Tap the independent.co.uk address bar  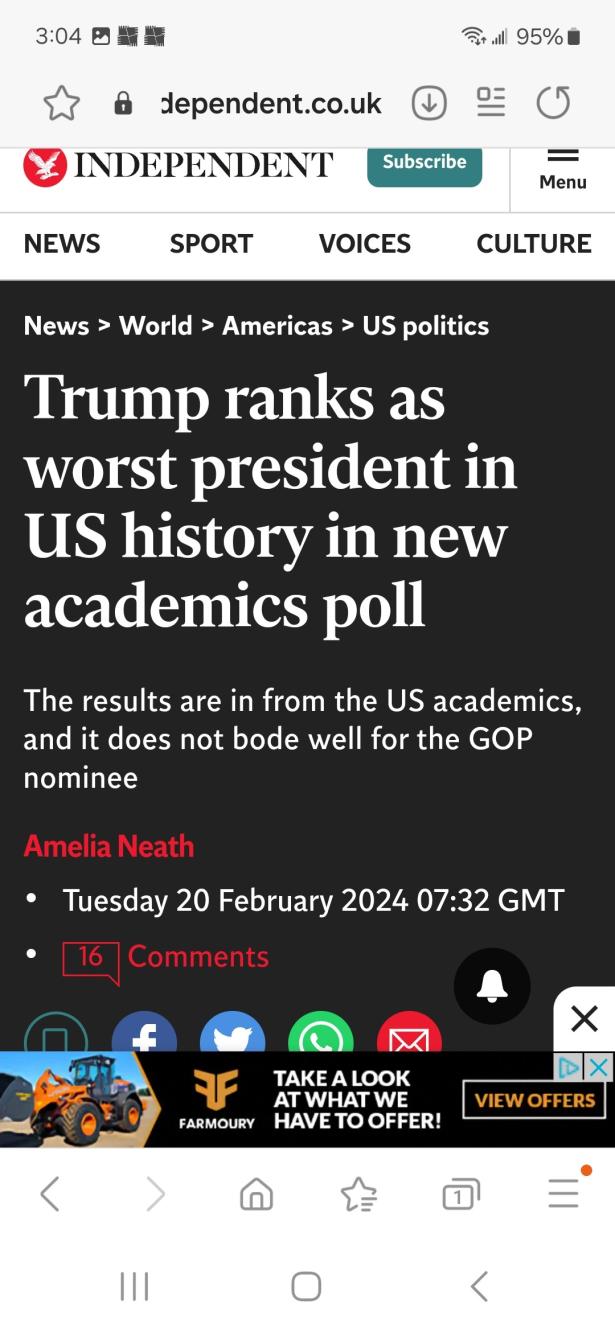pos(270,103)
